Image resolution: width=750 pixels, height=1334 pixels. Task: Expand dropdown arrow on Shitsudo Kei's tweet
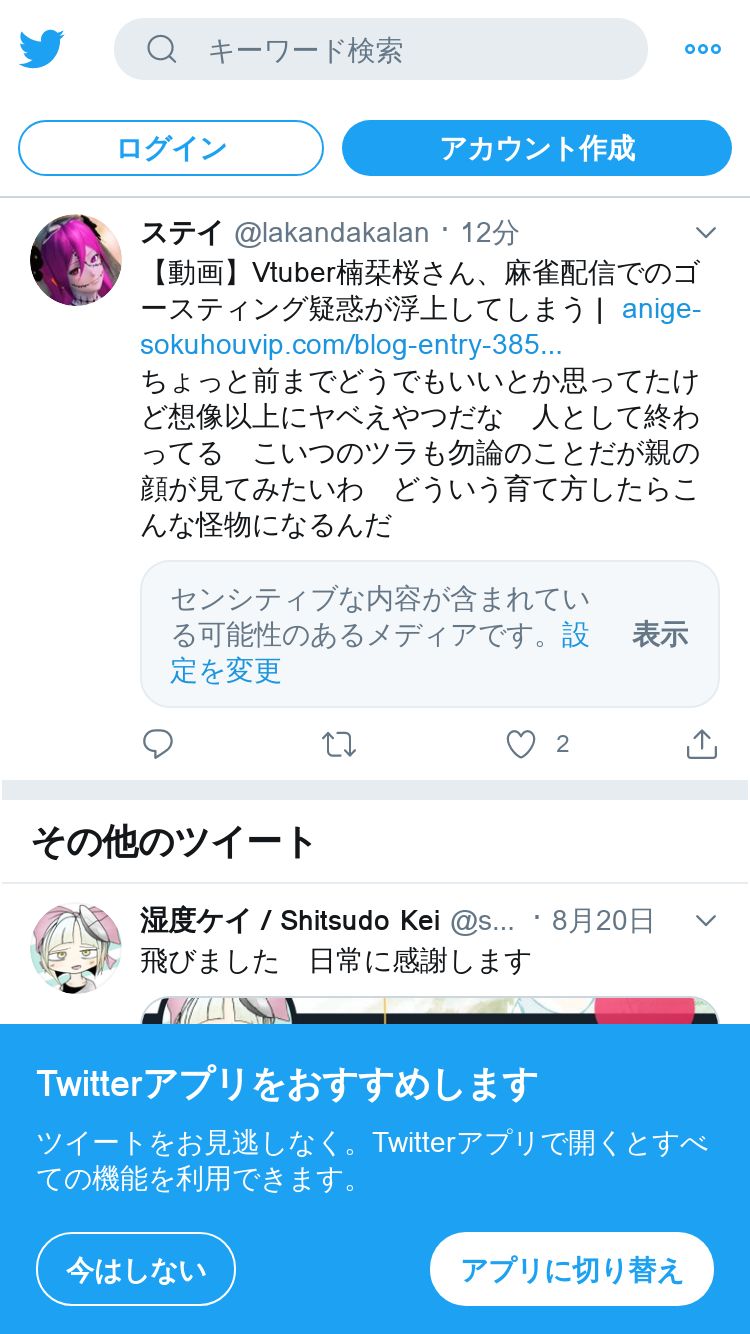click(706, 921)
